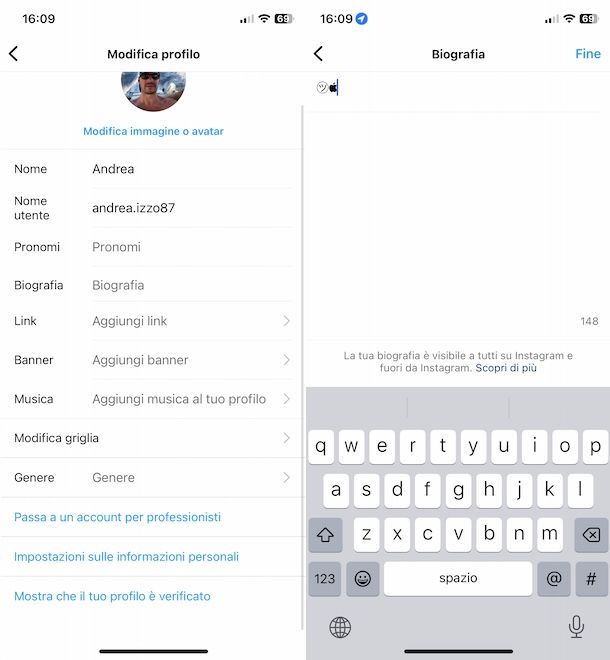610x660 pixels.
Task: Tap the backspace key on keyboard
Action: pos(591,535)
